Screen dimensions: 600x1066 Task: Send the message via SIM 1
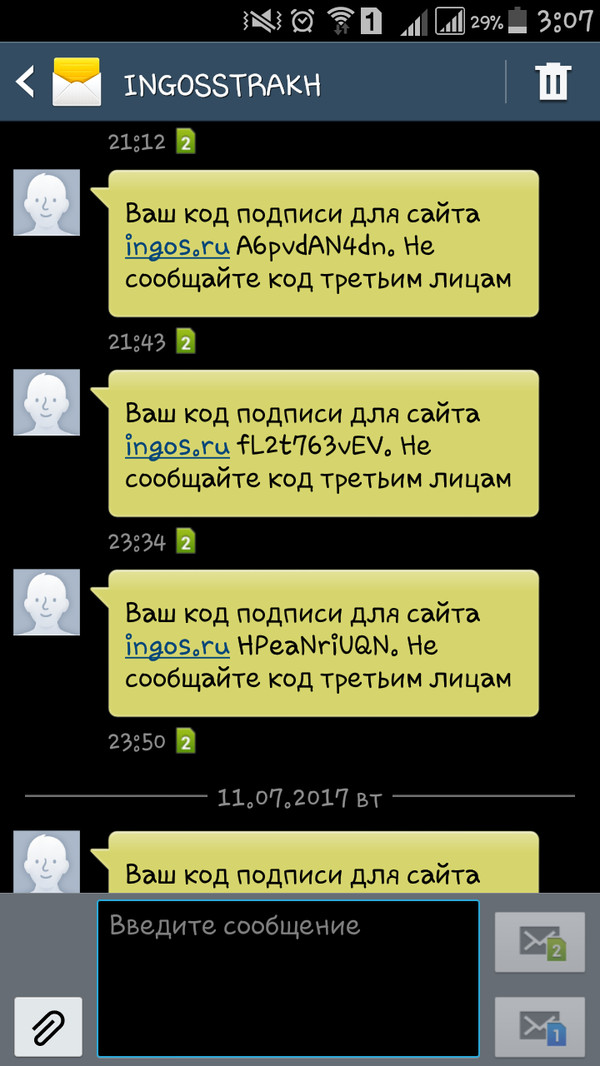[541, 1026]
